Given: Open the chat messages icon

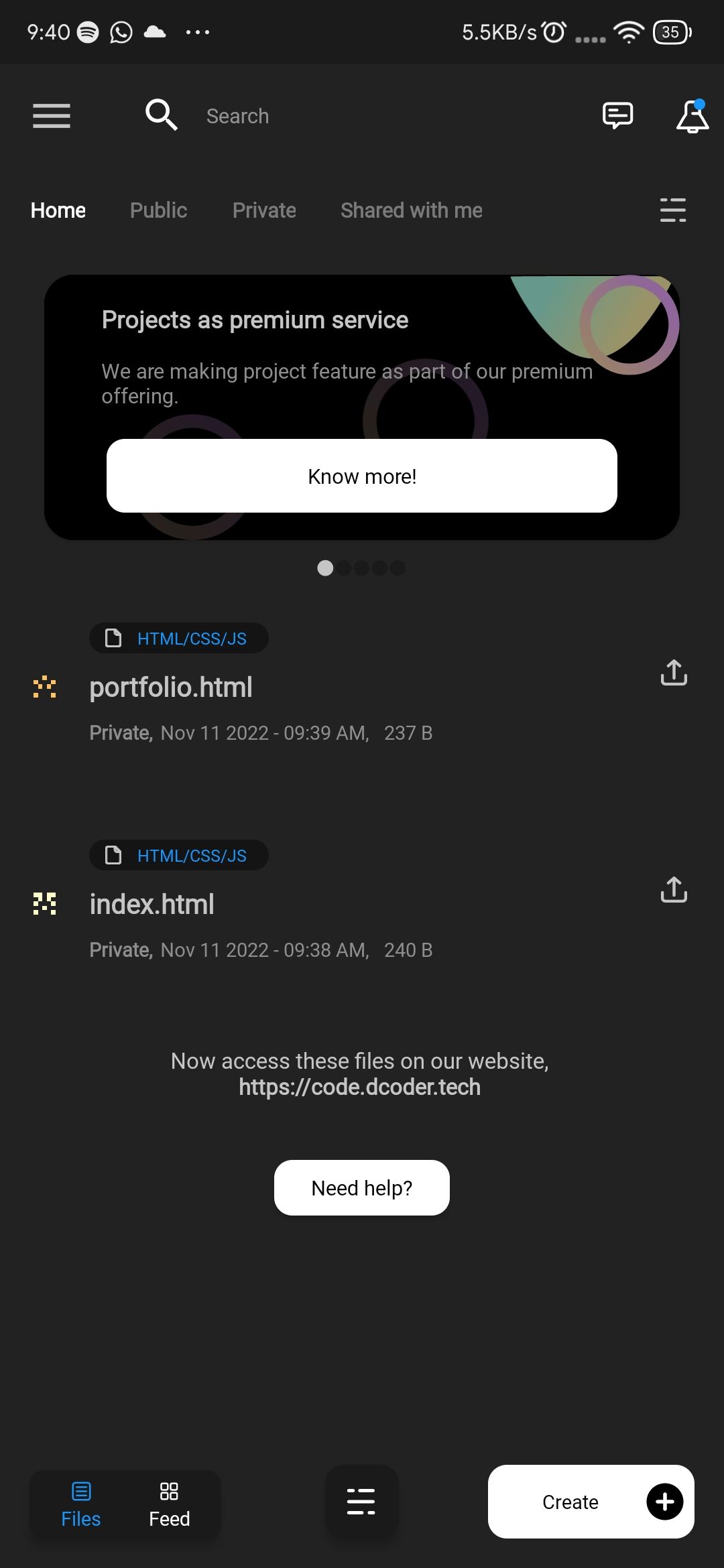Looking at the screenshot, I should coord(617,116).
